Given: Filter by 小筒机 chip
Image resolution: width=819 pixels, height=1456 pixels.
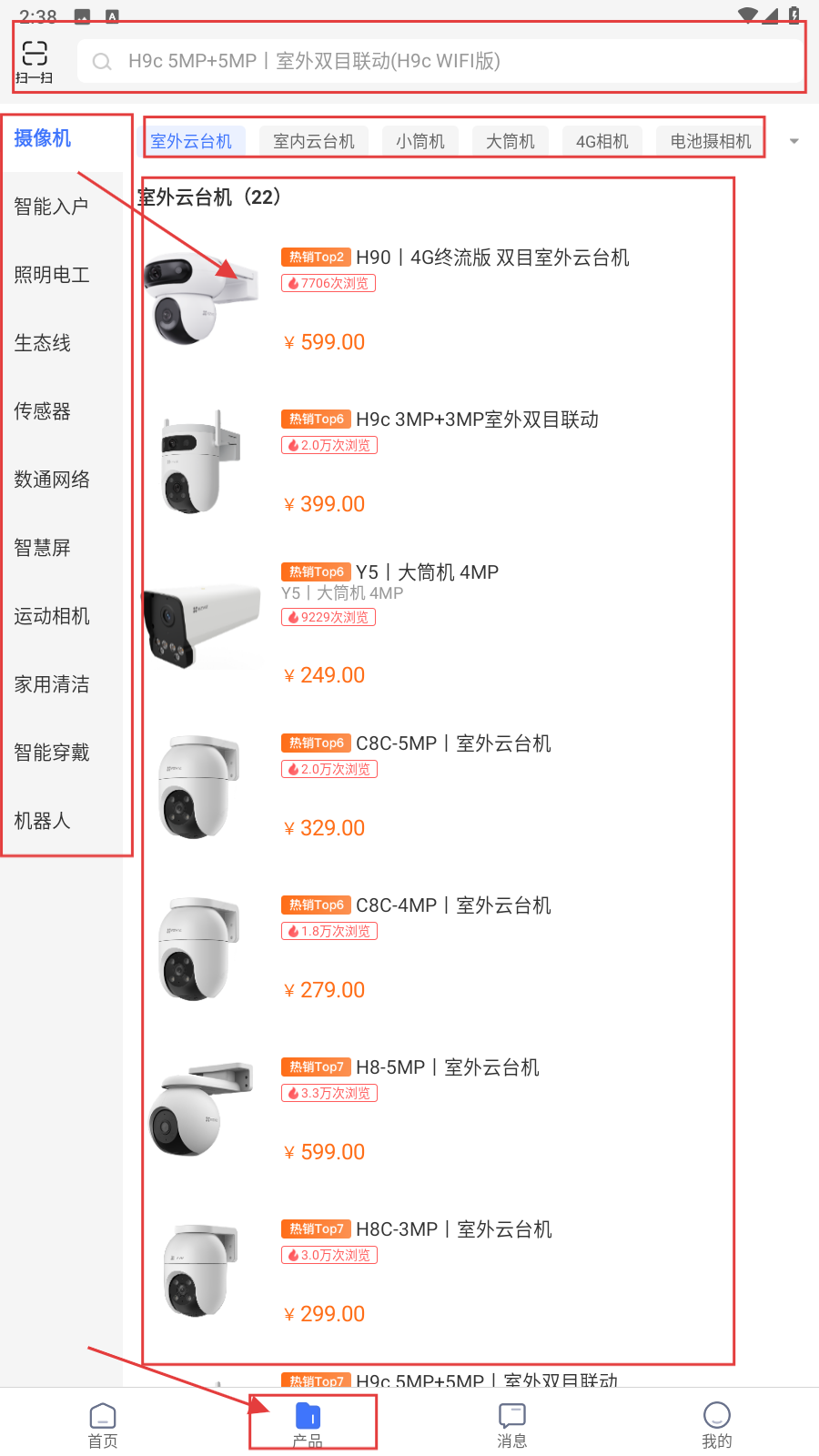Looking at the screenshot, I should coord(420,141).
